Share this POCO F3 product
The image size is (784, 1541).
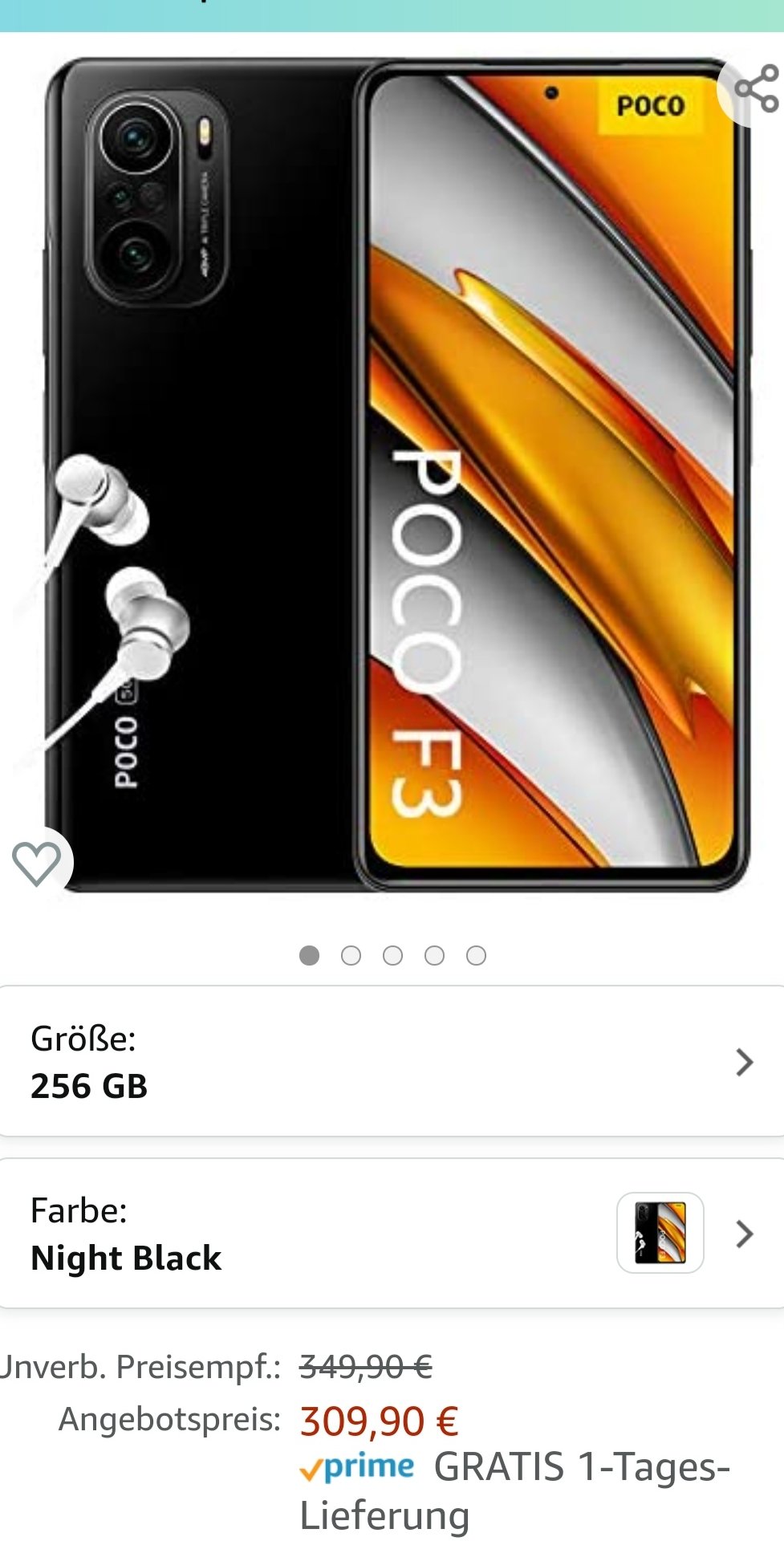coord(756,88)
